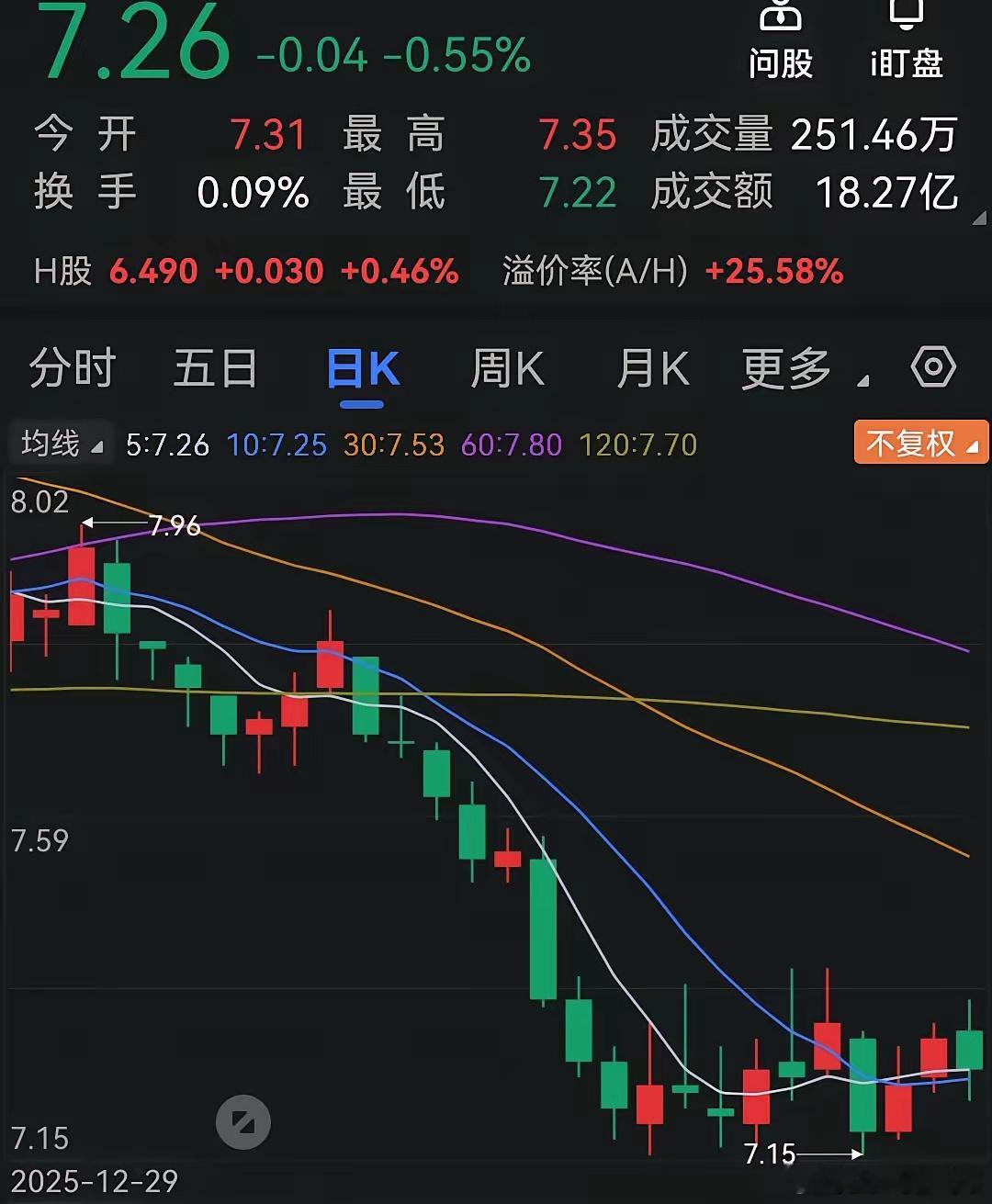This screenshot has width=992, height=1204.
Task: Open the 均线 indicator dropdown
Action: click(59, 444)
